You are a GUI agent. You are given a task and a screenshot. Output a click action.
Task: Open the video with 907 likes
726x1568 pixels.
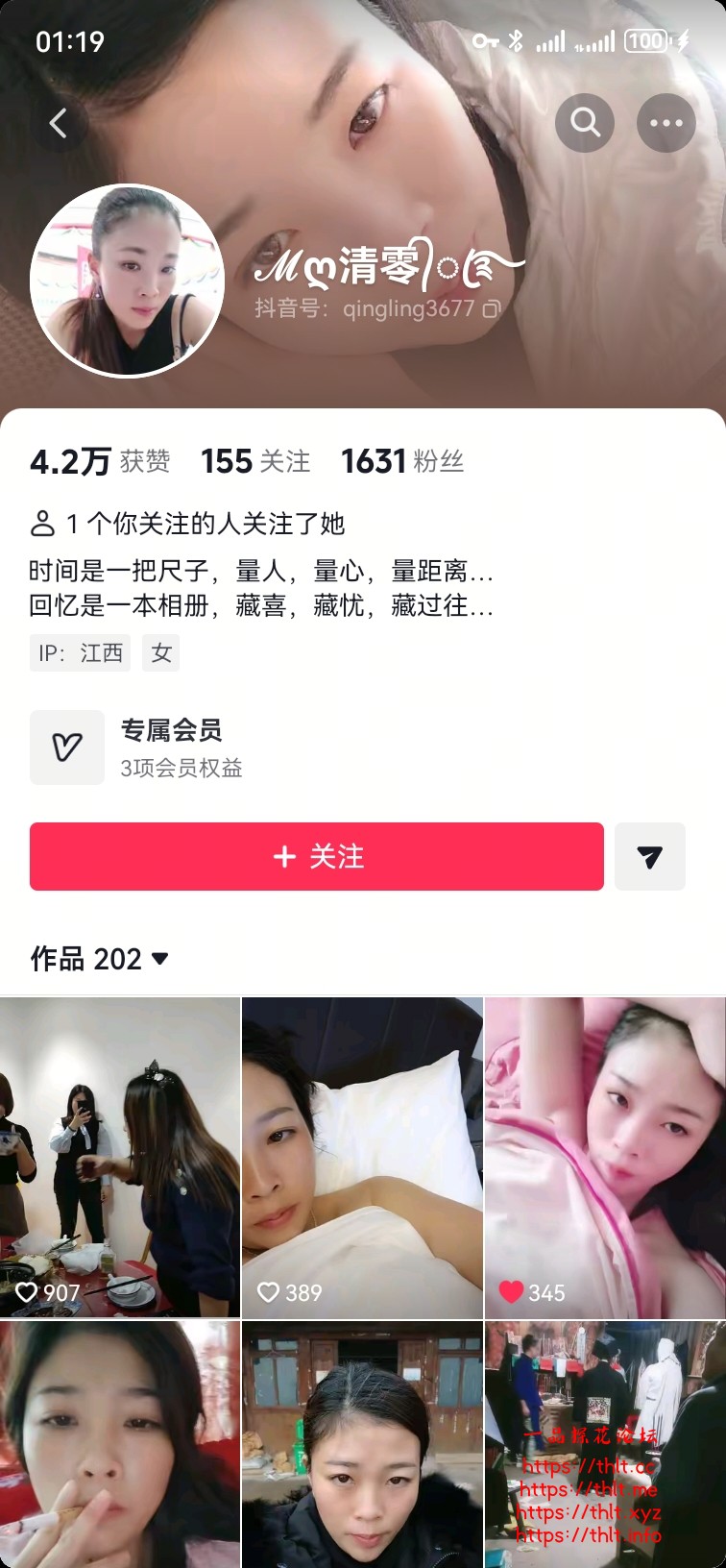pyautogui.click(x=119, y=1157)
